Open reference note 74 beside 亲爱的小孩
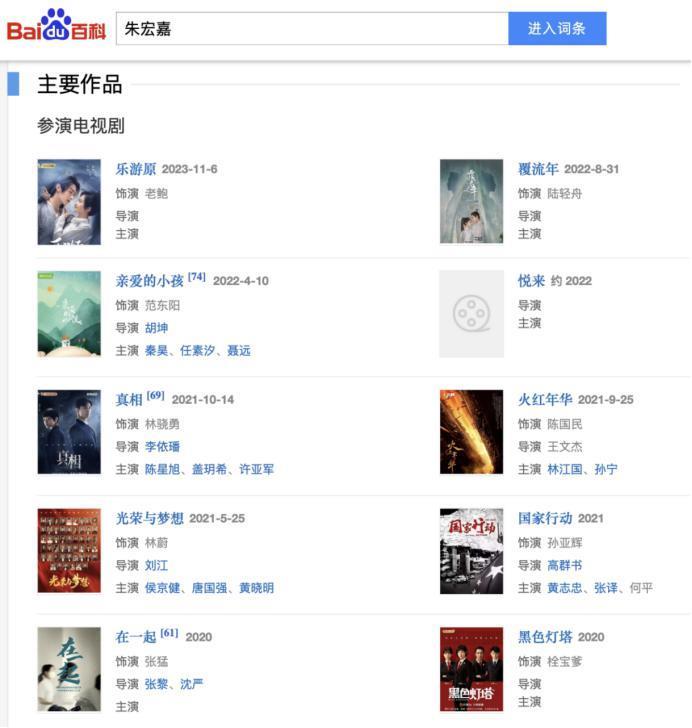This screenshot has width=692, height=728. coord(197,277)
